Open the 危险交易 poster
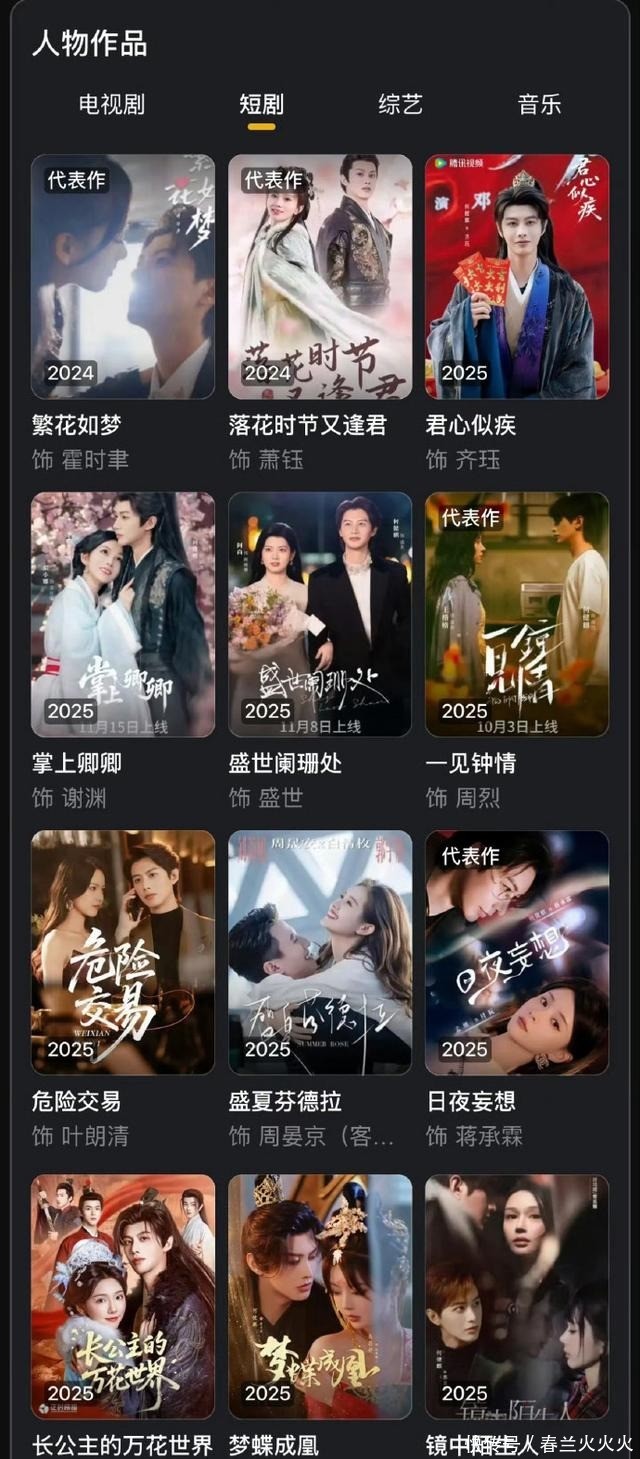Viewport: 640px width, 1459px height. (x=123, y=952)
